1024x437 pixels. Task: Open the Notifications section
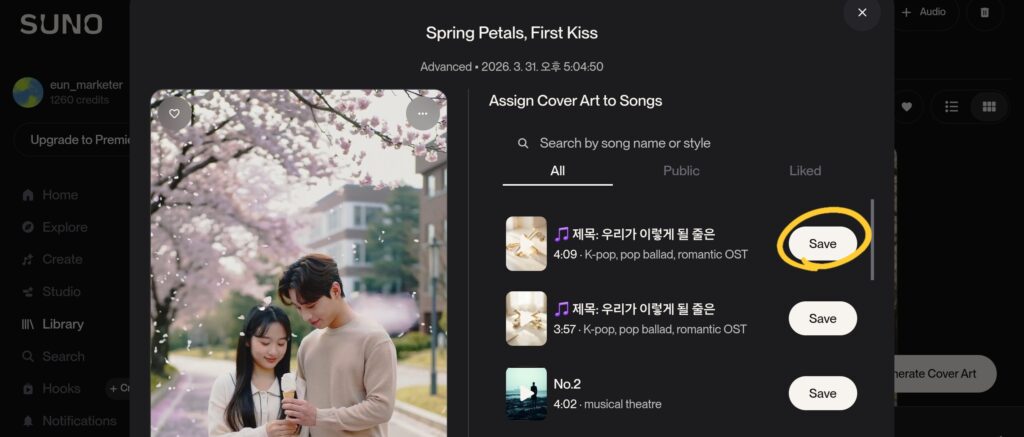coord(79,421)
